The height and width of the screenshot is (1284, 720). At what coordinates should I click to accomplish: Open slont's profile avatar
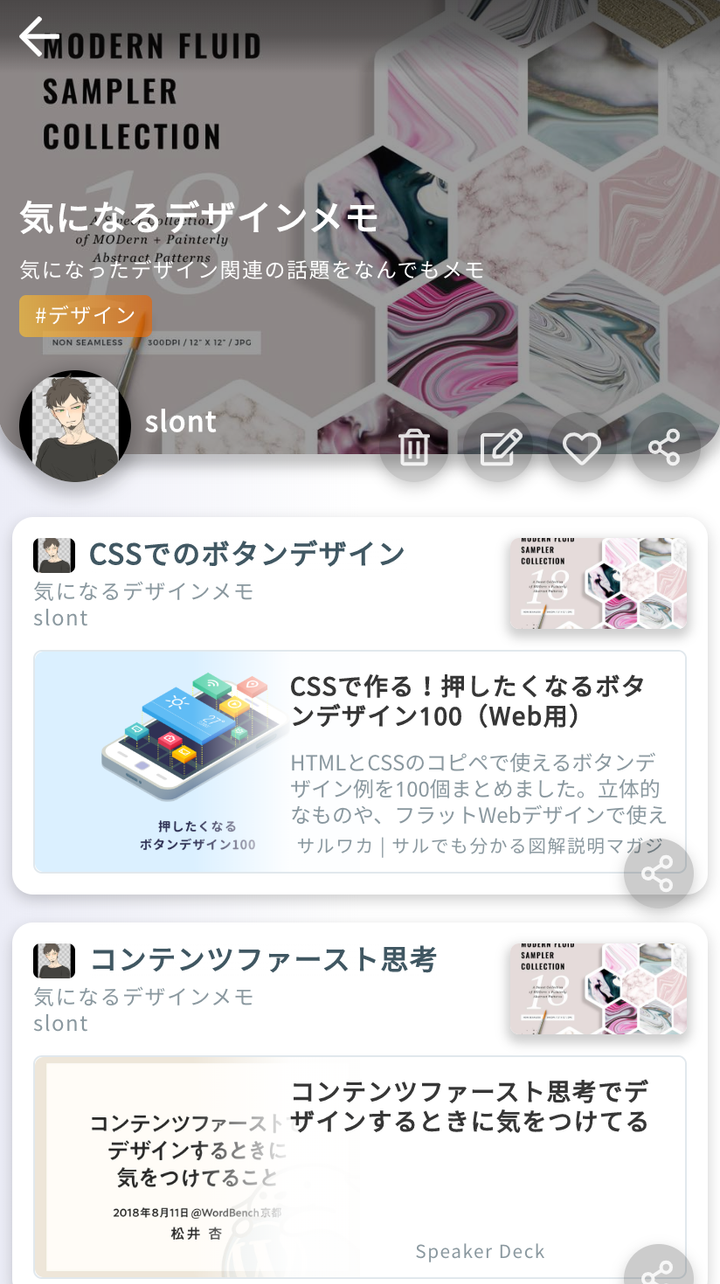click(75, 426)
